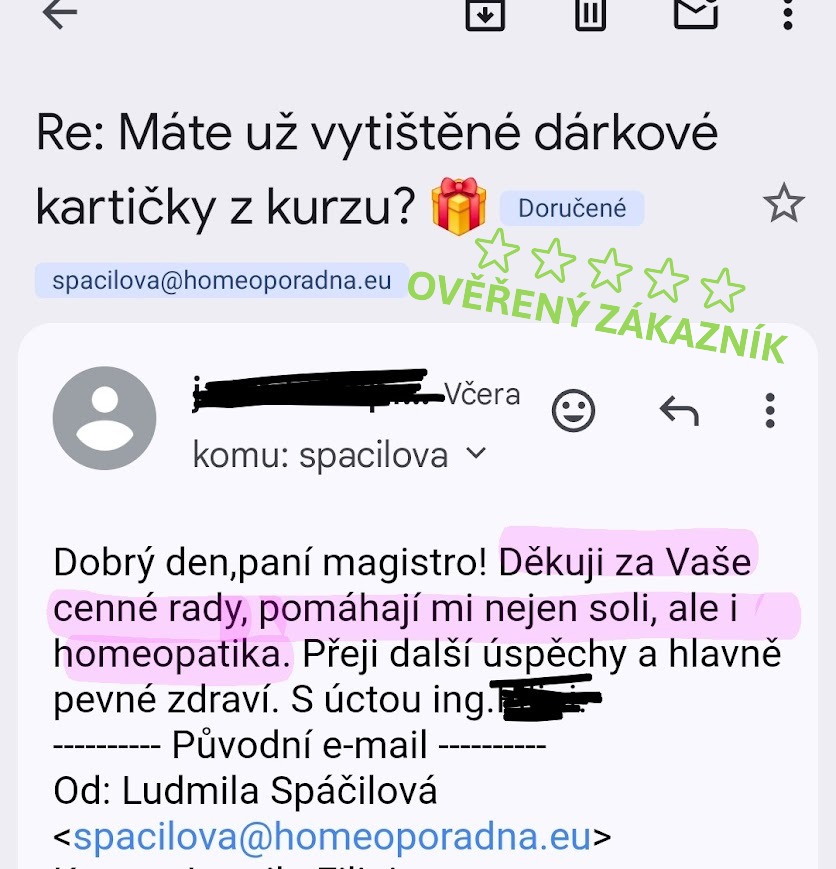Open the sender's profile avatar
This screenshot has width=836, height=869.
tap(104, 418)
